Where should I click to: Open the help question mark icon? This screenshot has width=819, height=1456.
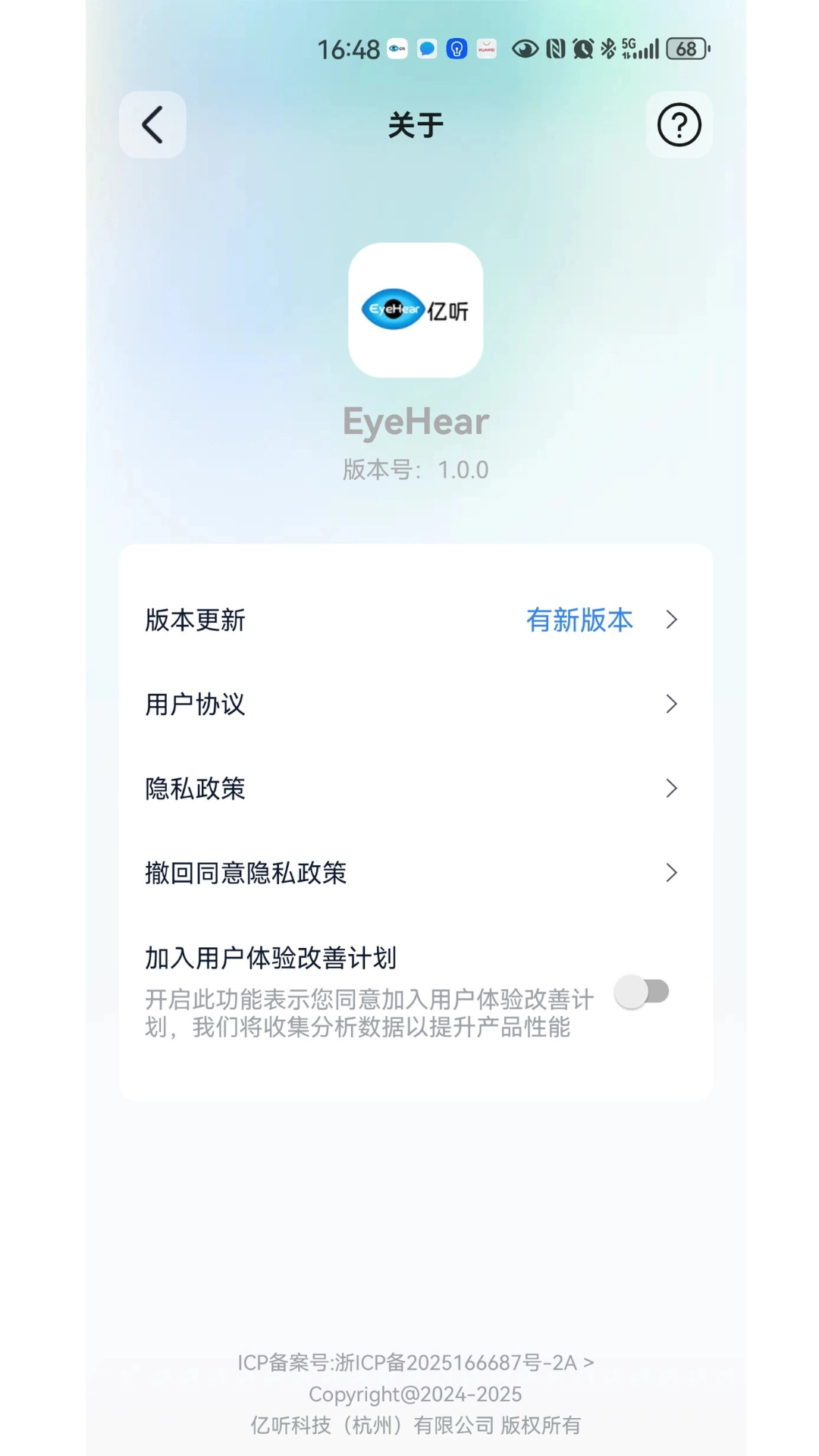tap(679, 125)
